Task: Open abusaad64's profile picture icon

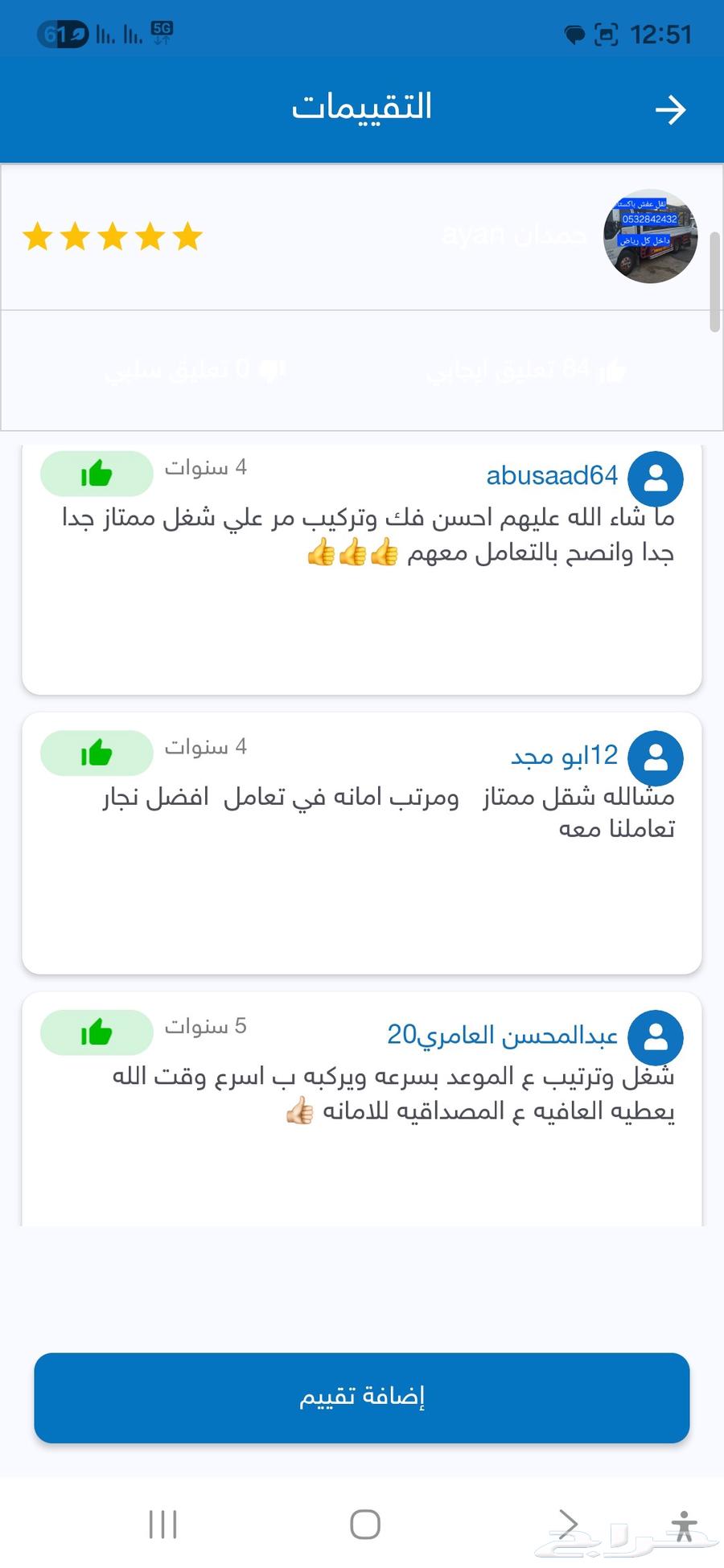Action: tap(656, 478)
